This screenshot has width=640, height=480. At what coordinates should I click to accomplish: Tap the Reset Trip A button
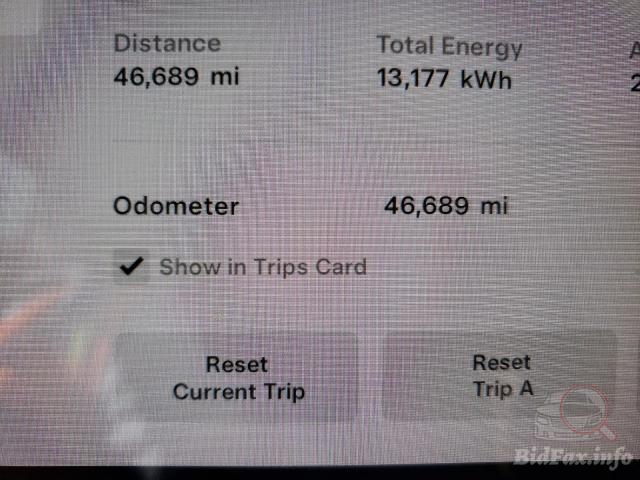501,376
